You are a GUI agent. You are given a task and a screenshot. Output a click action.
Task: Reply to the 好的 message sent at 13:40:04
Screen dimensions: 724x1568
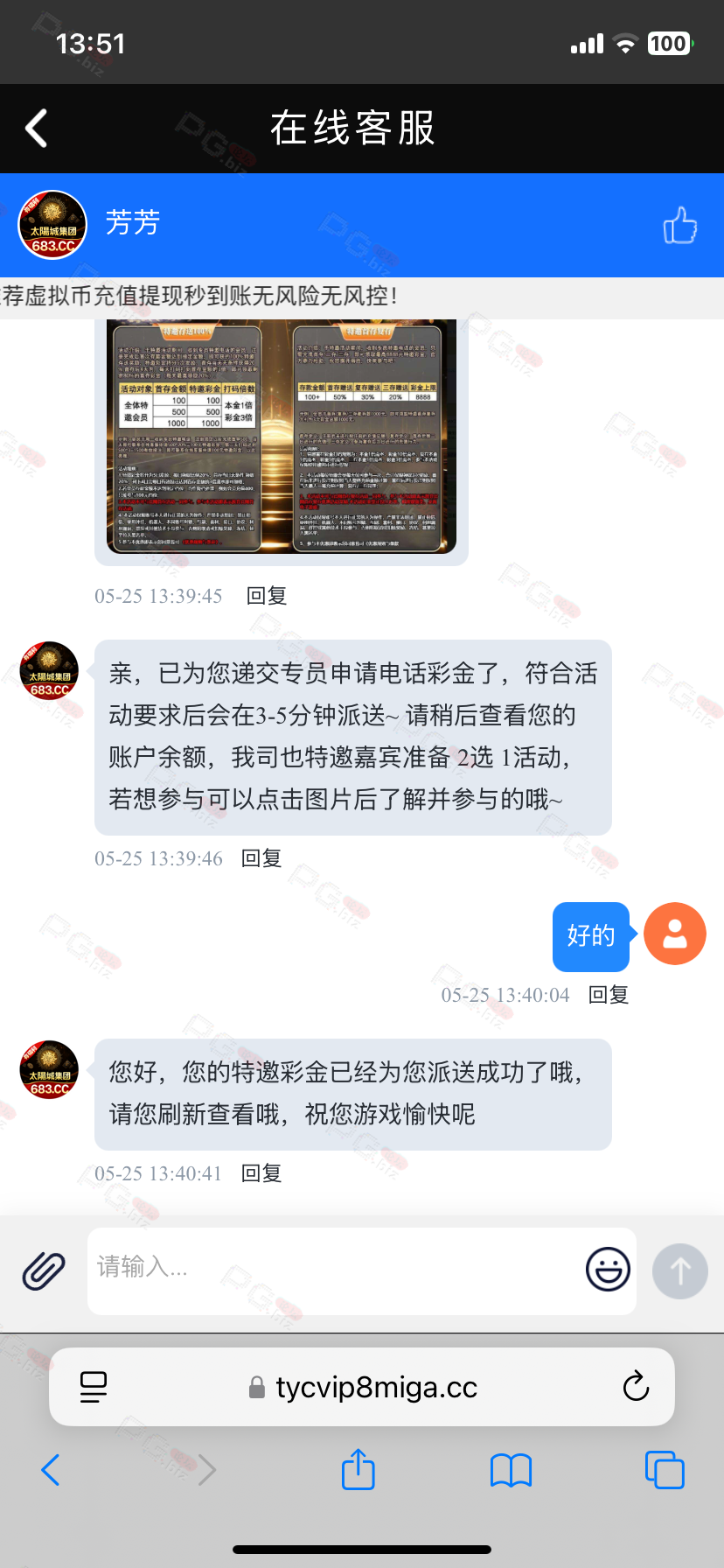coord(609,995)
